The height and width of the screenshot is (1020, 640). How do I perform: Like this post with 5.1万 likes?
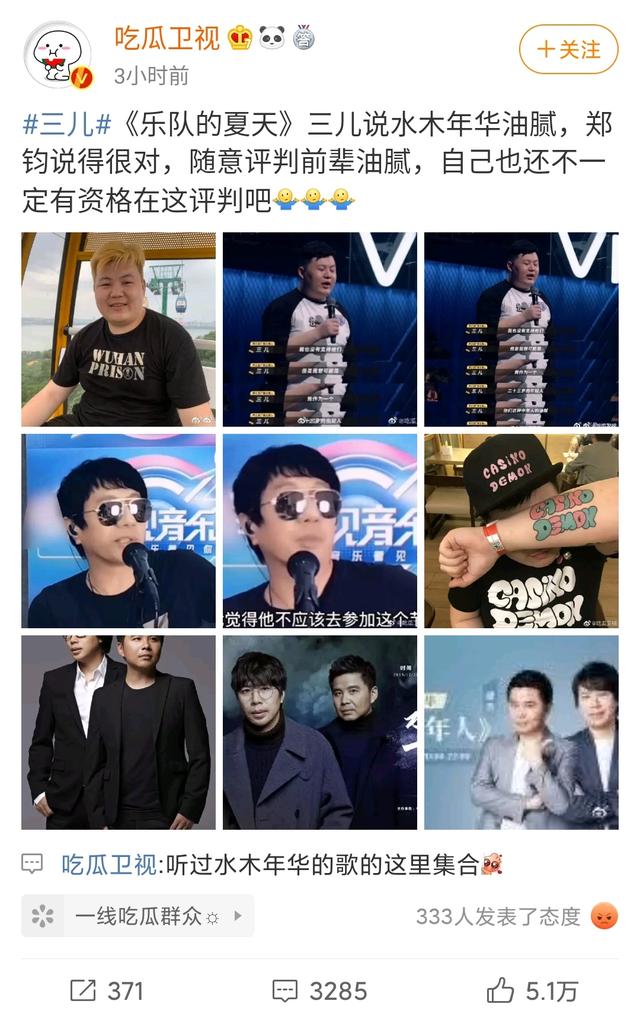coord(532,990)
